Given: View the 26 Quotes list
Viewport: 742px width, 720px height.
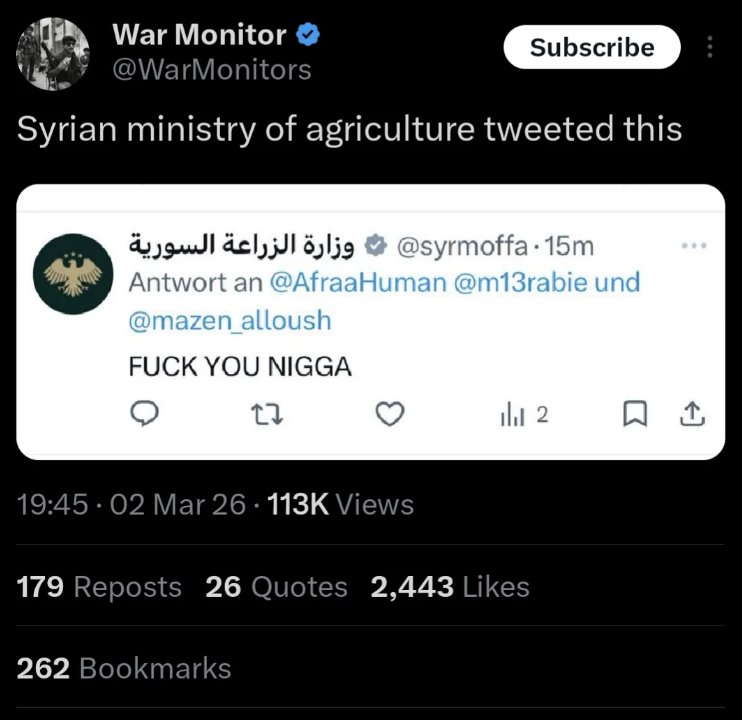Looking at the screenshot, I should pyautogui.click(x=276, y=587).
